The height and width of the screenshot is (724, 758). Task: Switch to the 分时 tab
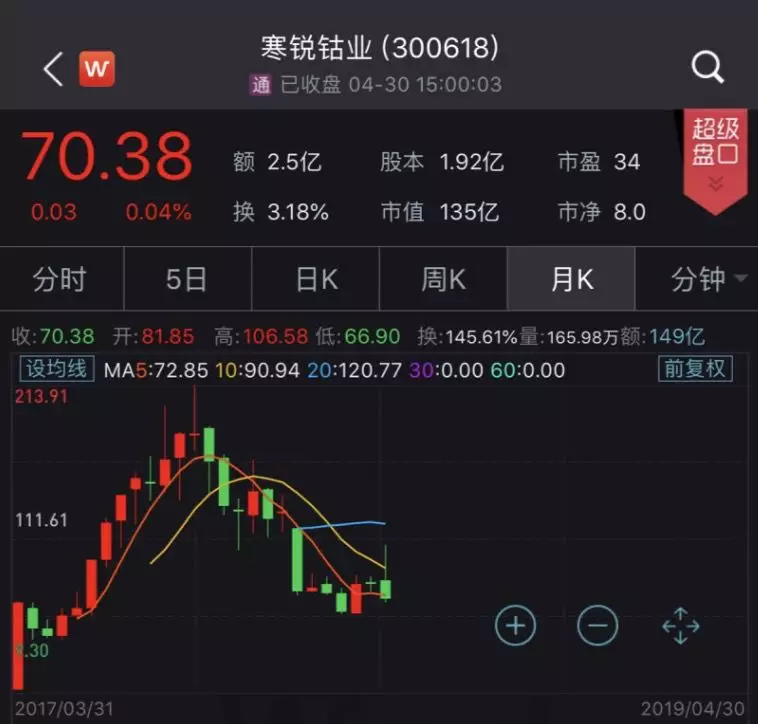[x=60, y=279]
